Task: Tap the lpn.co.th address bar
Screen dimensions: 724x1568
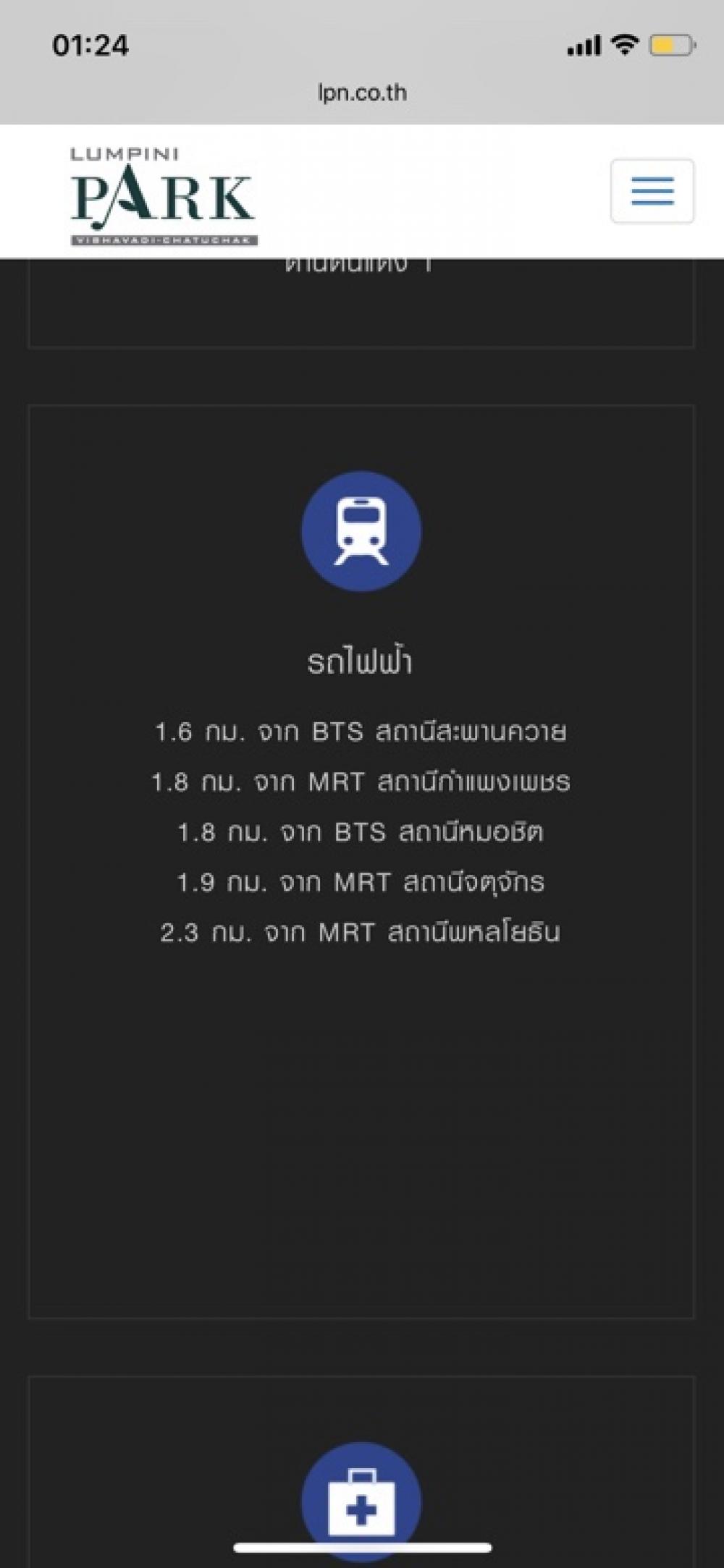Action: pyautogui.click(x=362, y=93)
